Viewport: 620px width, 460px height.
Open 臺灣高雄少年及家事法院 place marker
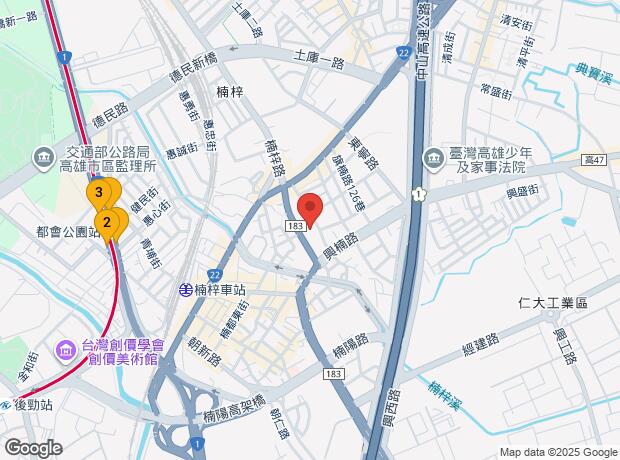click(x=434, y=159)
